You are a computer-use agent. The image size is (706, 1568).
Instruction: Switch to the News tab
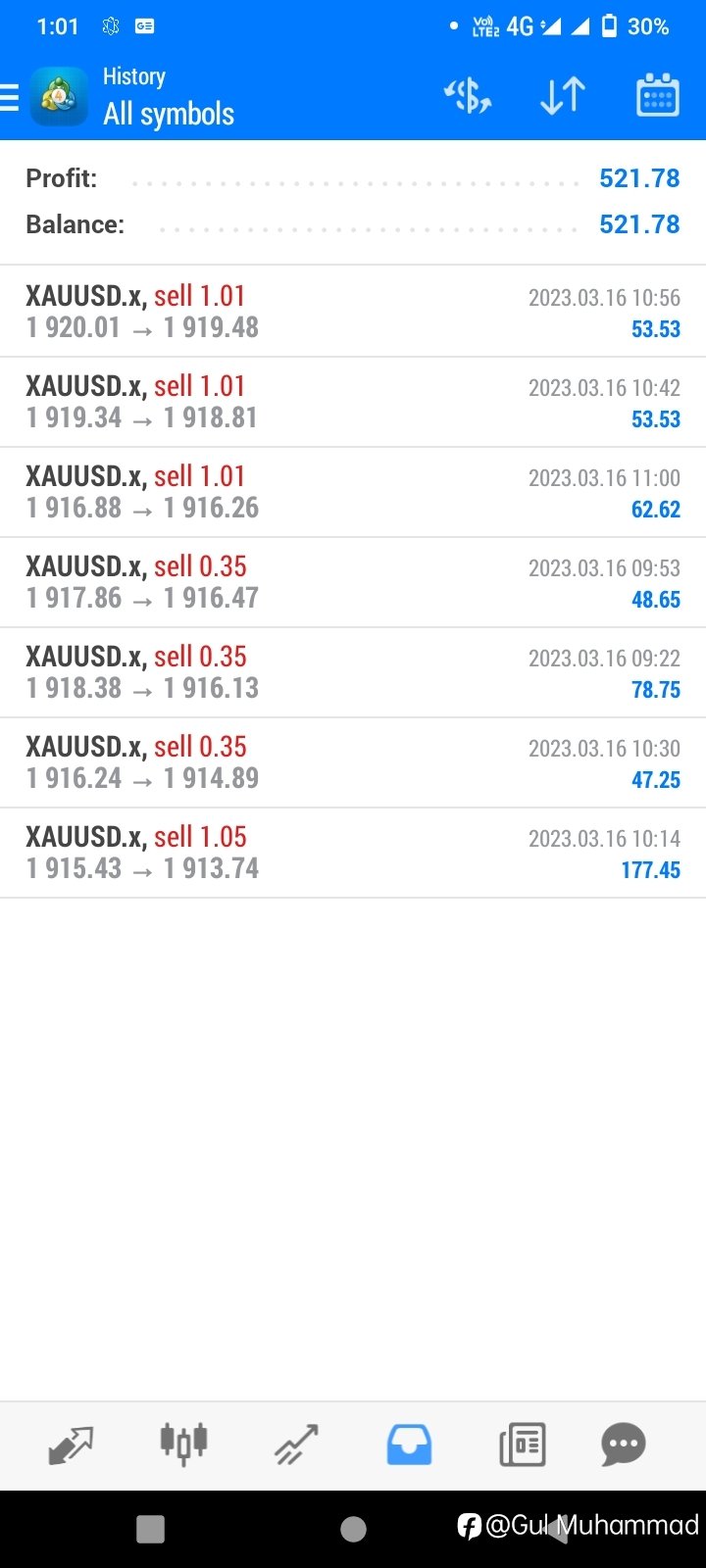[x=522, y=1445]
